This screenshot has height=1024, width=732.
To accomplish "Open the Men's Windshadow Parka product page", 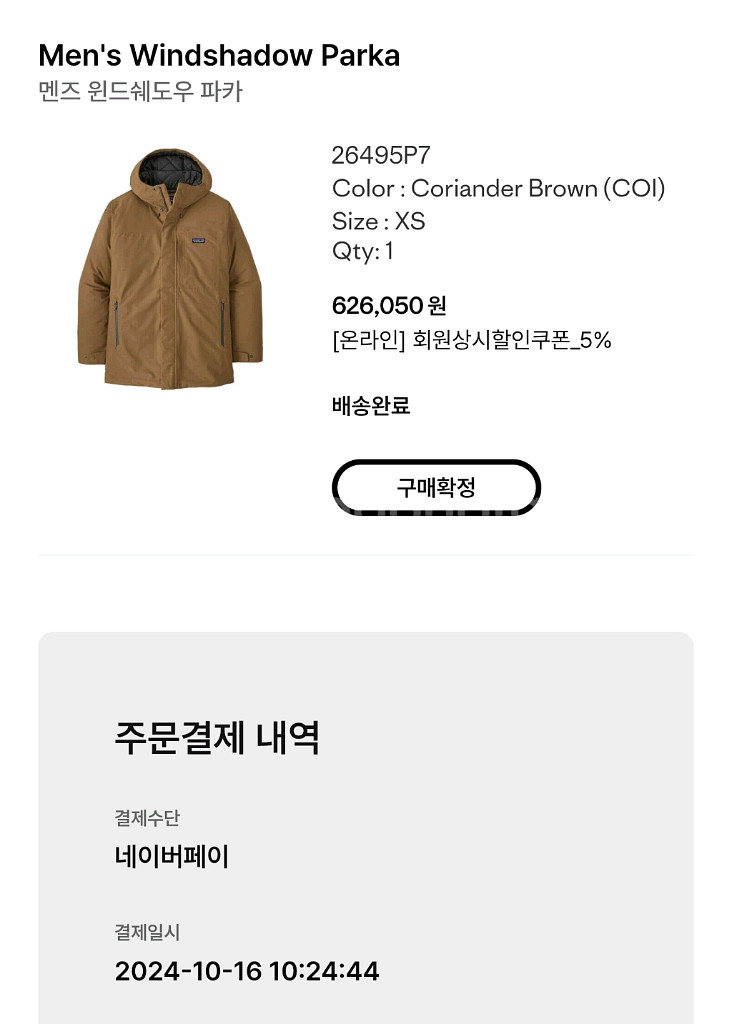I will 218,55.
